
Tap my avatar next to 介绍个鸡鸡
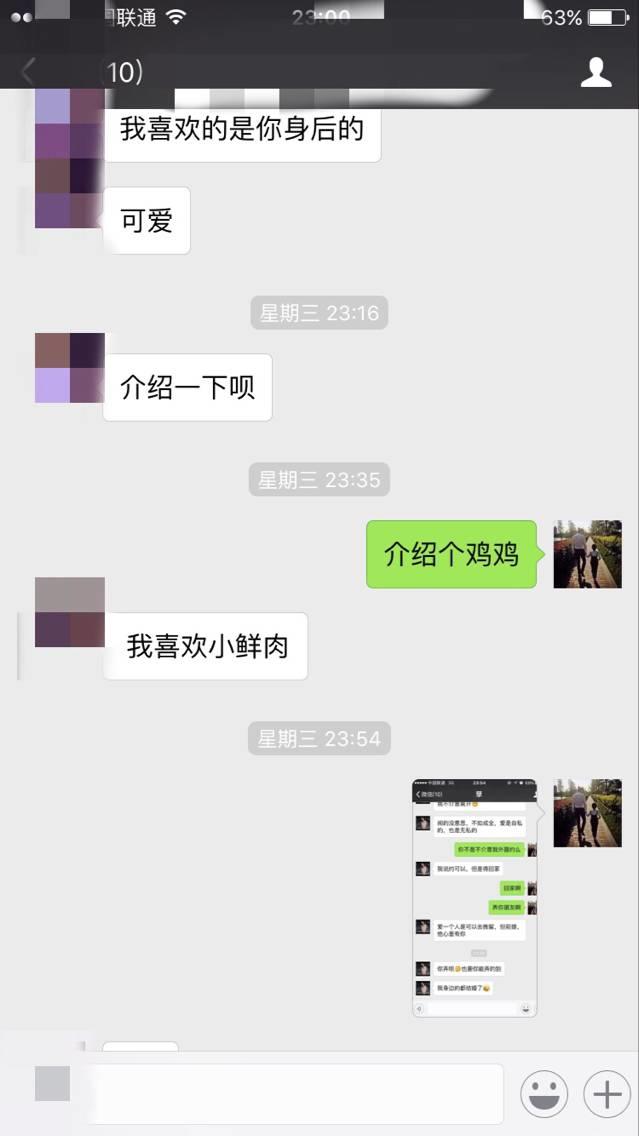(588, 554)
